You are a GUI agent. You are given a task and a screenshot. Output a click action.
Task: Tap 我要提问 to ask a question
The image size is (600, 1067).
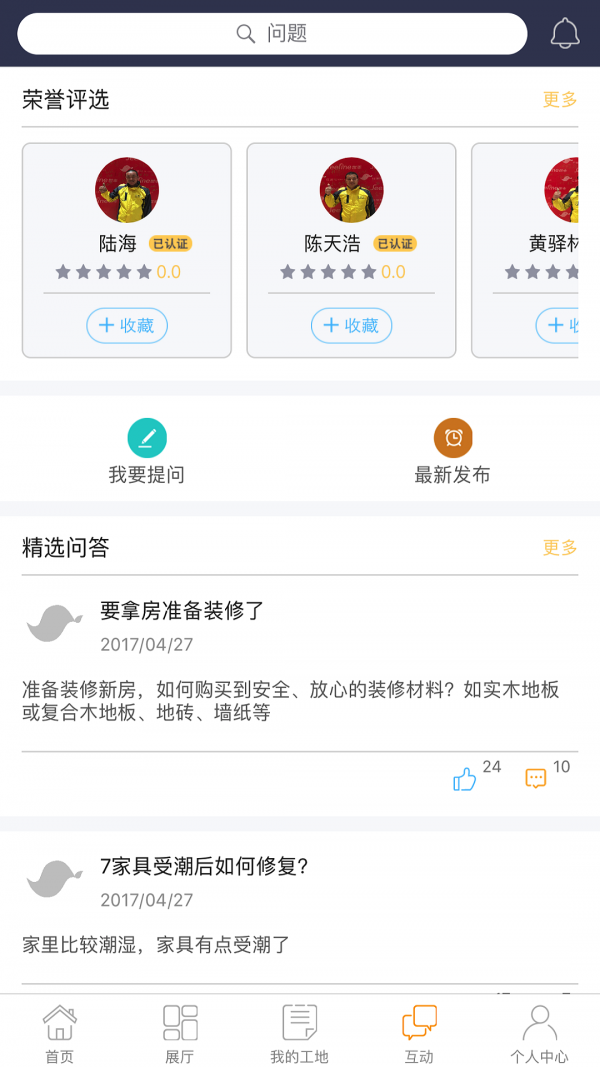147,452
